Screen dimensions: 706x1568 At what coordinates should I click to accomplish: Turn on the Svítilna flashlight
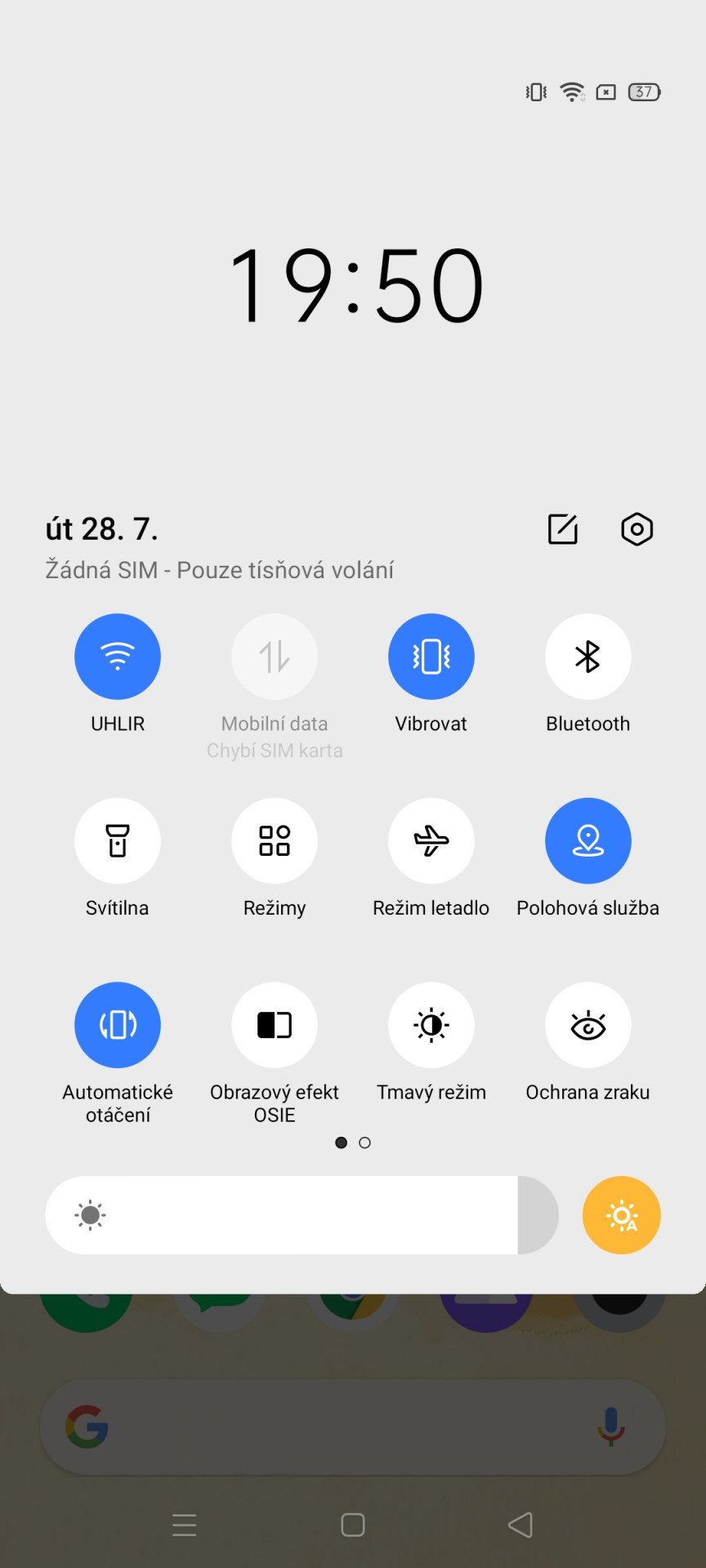[x=118, y=841]
